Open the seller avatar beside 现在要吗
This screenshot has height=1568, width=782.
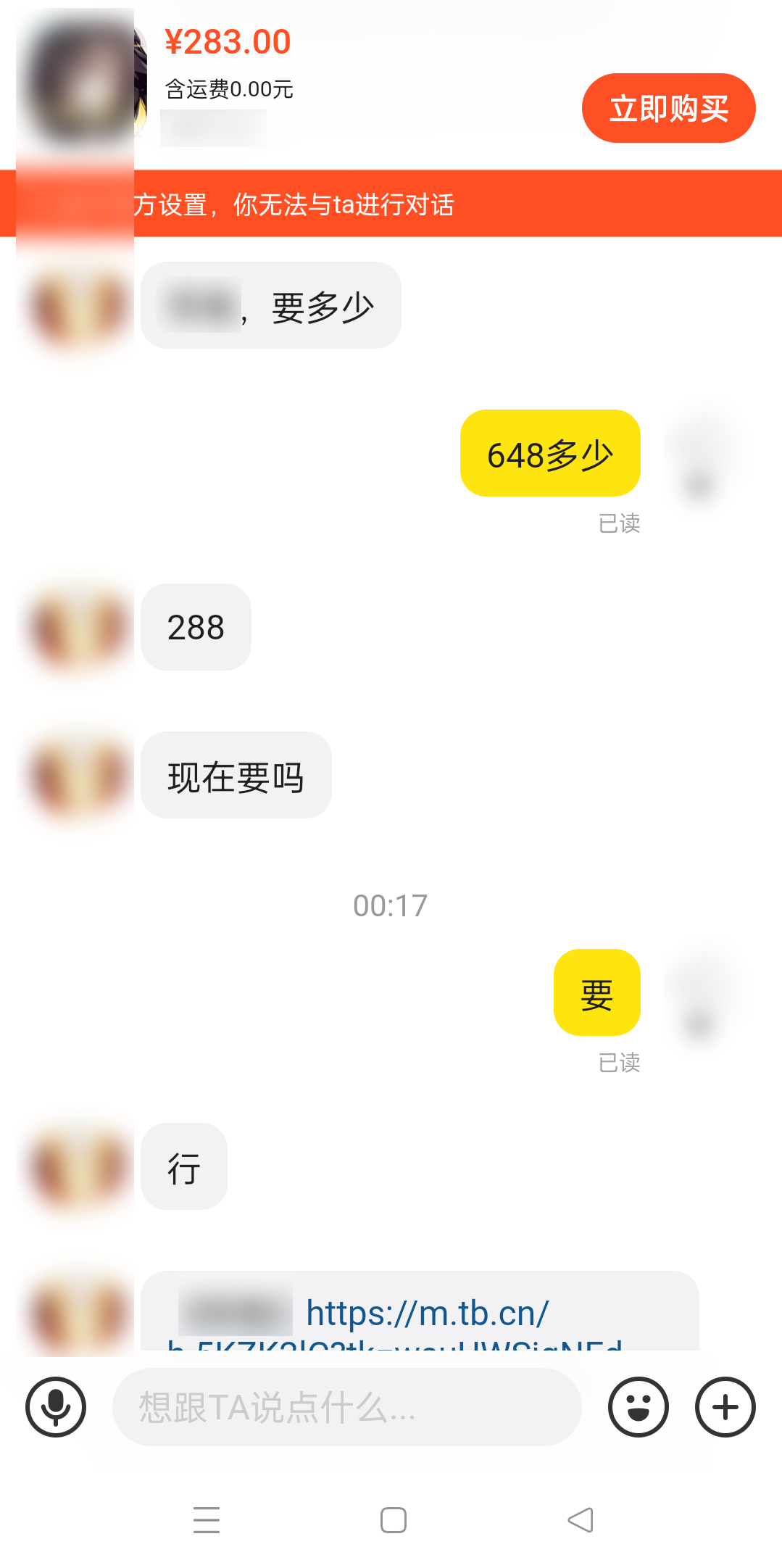pos(76,776)
